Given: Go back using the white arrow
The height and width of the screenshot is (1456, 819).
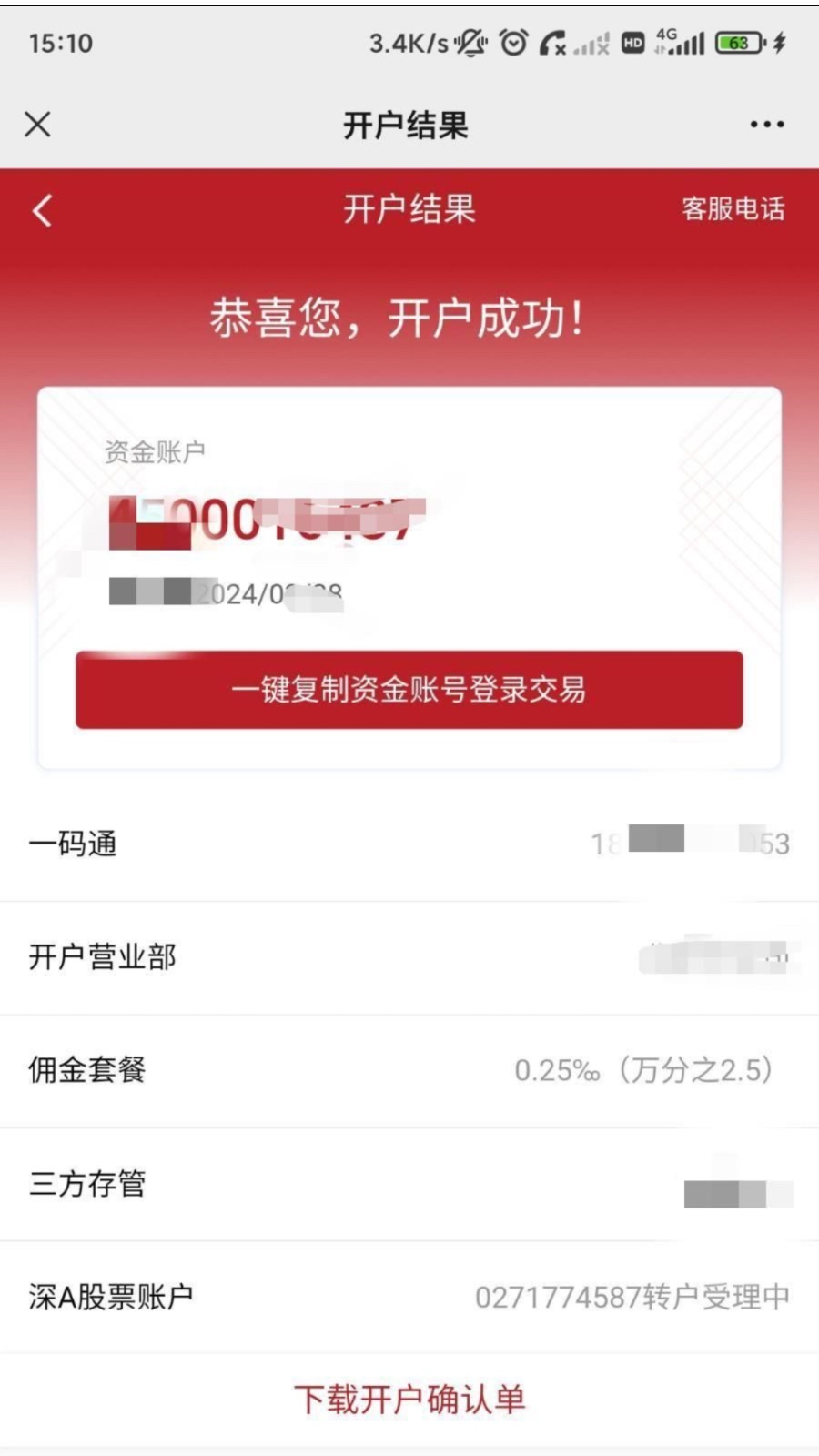Looking at the screenshot, I should [x=43, y=210].
